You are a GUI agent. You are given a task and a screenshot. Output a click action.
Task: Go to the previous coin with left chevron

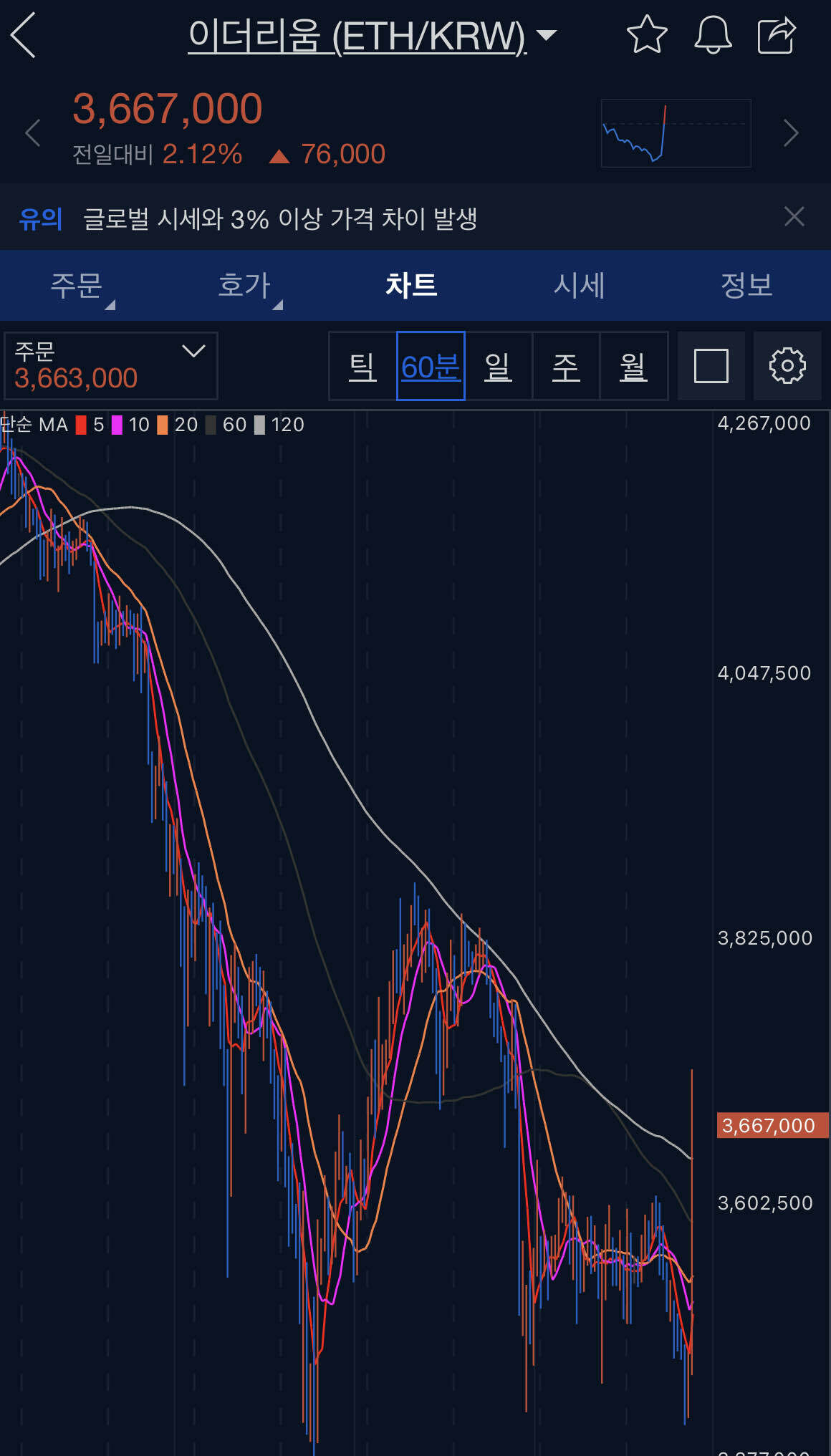(32, 133)
